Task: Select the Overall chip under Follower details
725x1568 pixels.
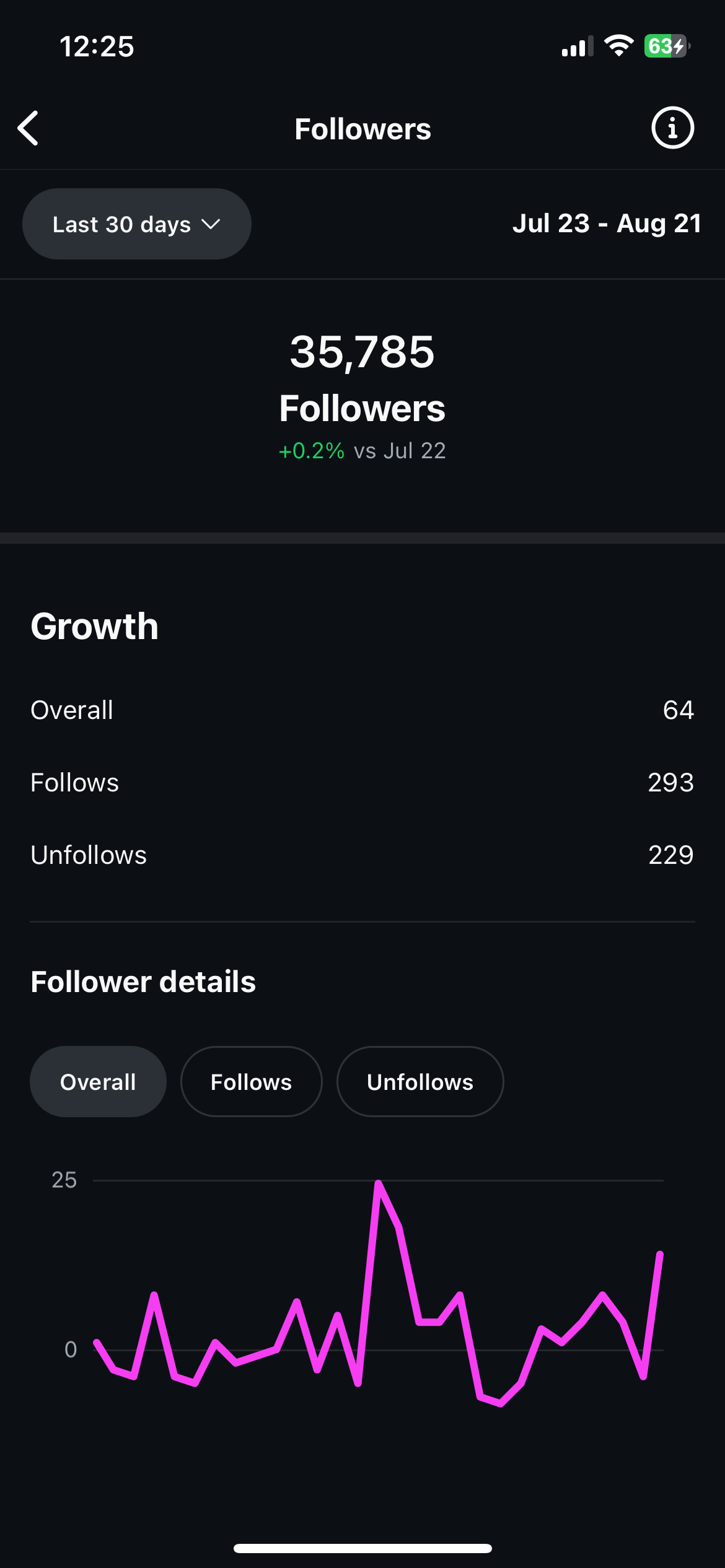Action: coord(98,1082)
